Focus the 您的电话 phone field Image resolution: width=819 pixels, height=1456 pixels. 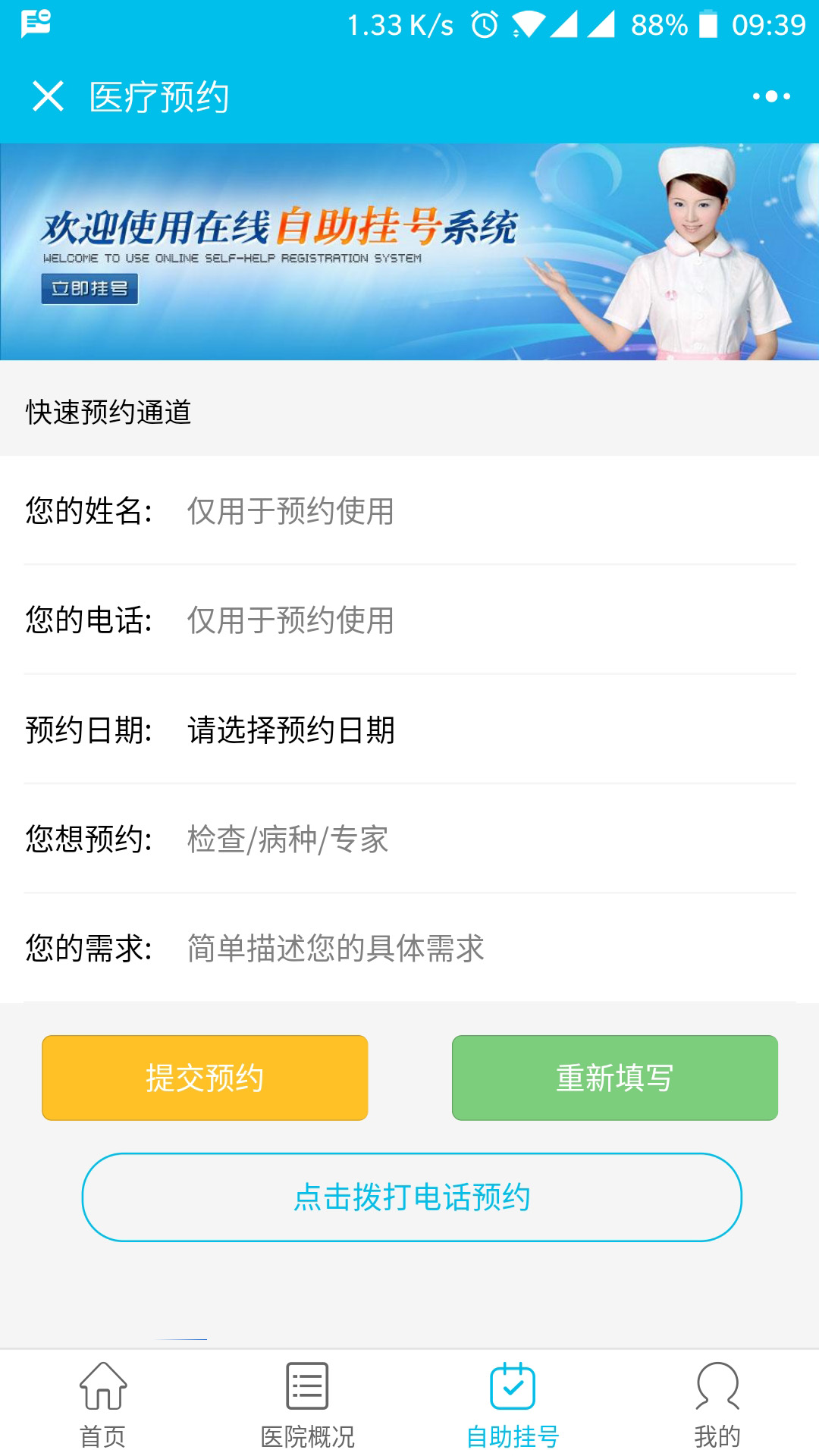coord(485,620)
